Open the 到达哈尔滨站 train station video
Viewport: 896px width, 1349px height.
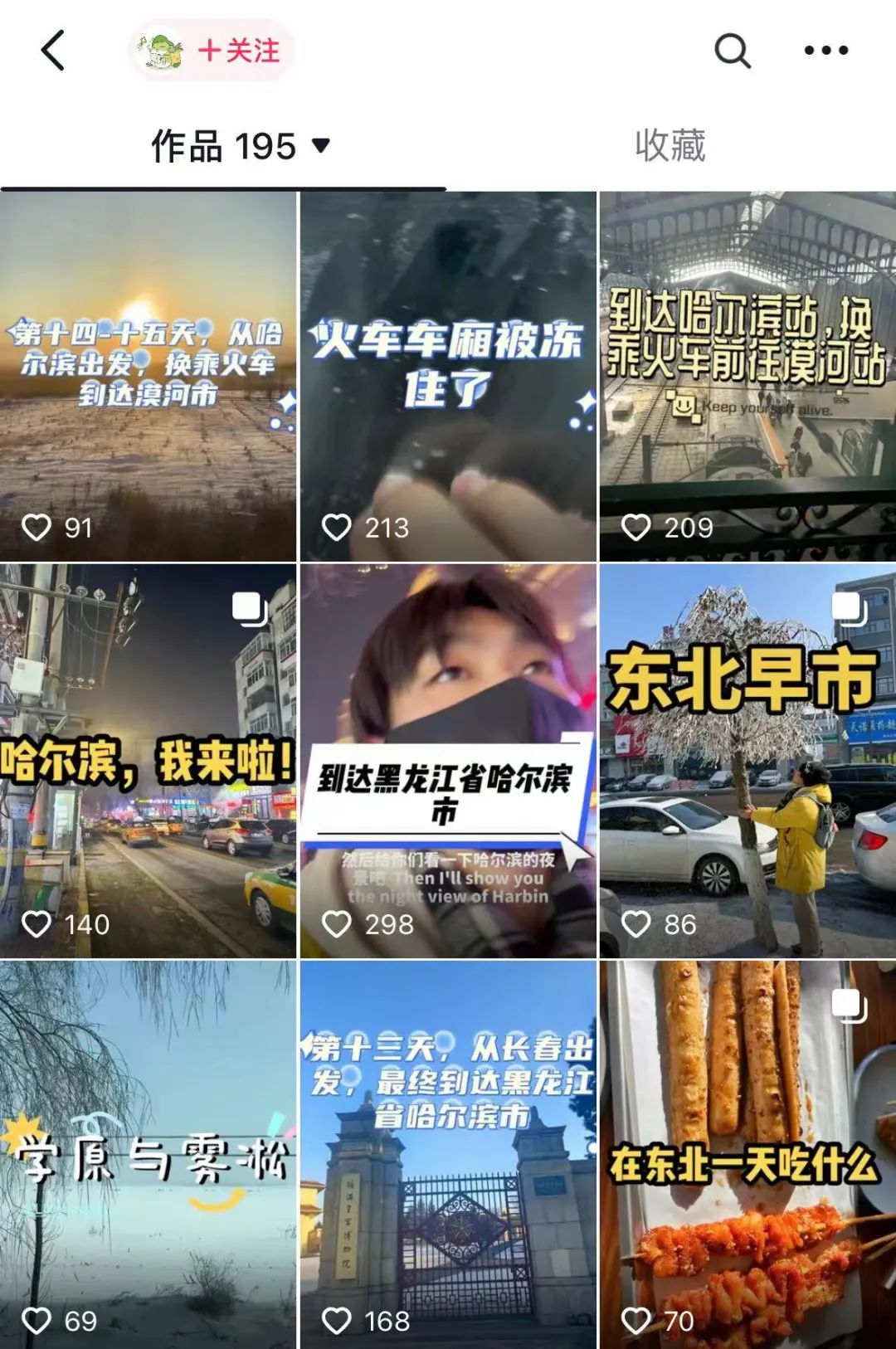pos(747,377)
